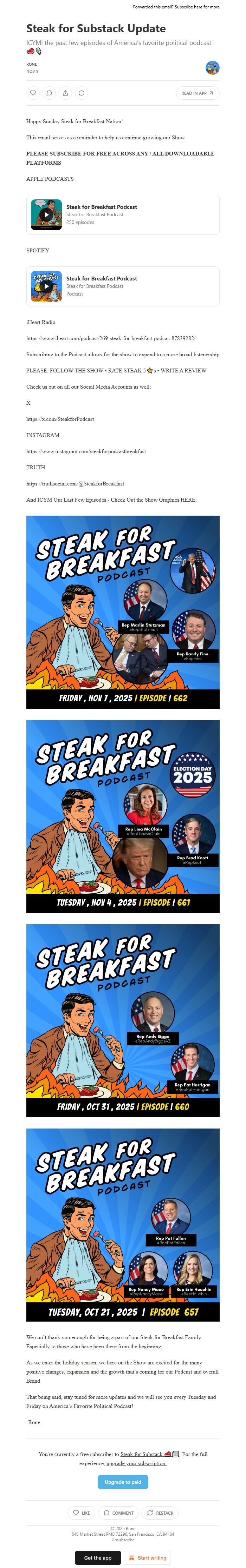Tap the Start writing button

tap(147, 1558)
